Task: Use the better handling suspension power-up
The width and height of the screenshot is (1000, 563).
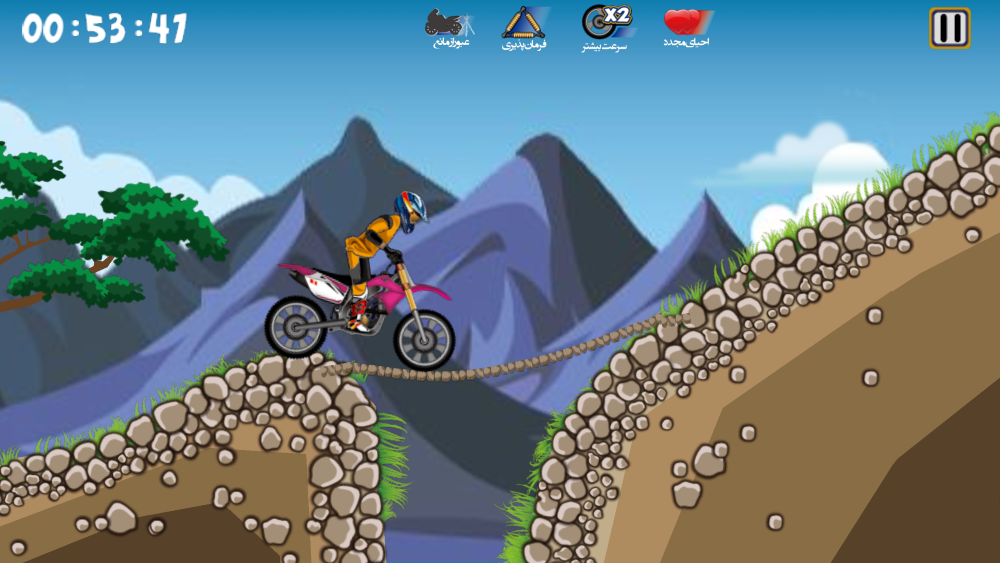Action: coord(524,29)
